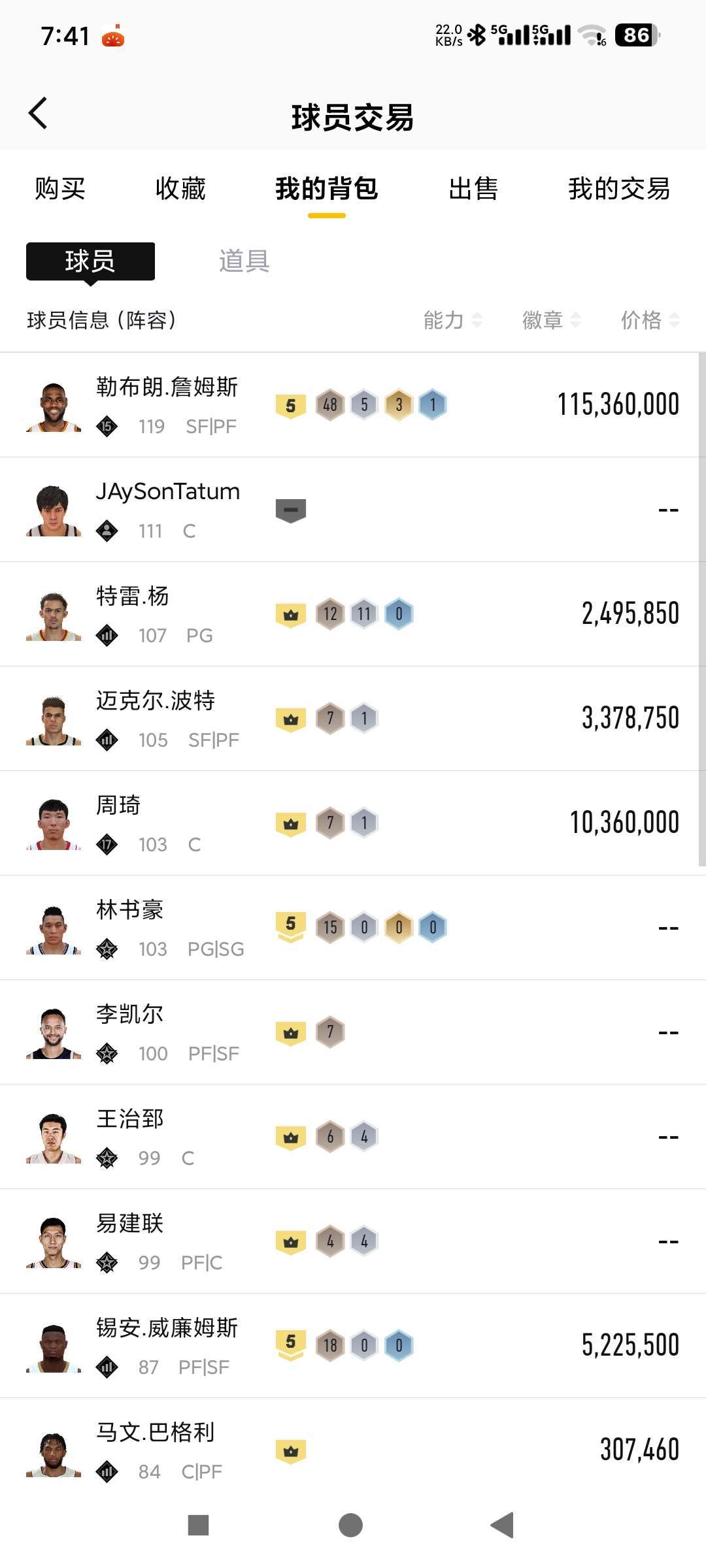Sort the list by 徽章
Viewport: 706px width, 1568px height.
[551, 320]
